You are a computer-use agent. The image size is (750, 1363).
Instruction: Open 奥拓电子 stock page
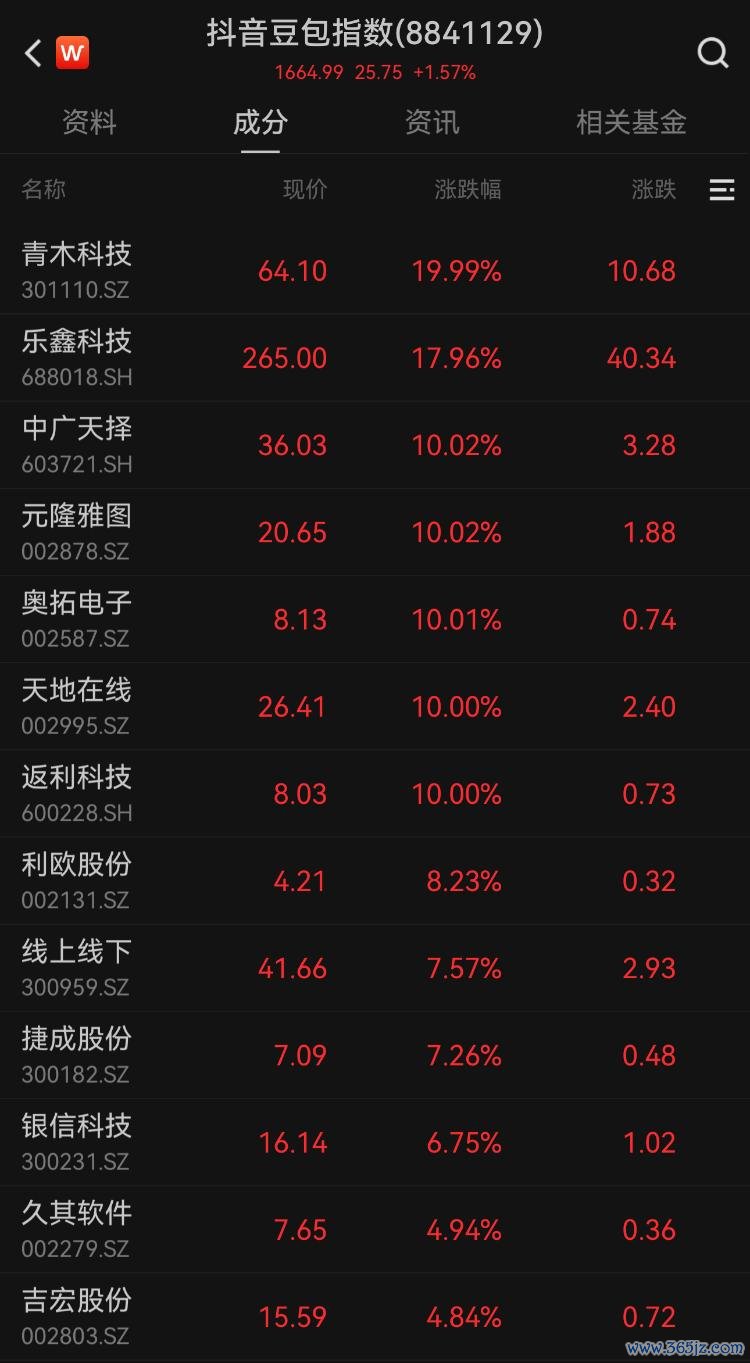pos(375,619)
